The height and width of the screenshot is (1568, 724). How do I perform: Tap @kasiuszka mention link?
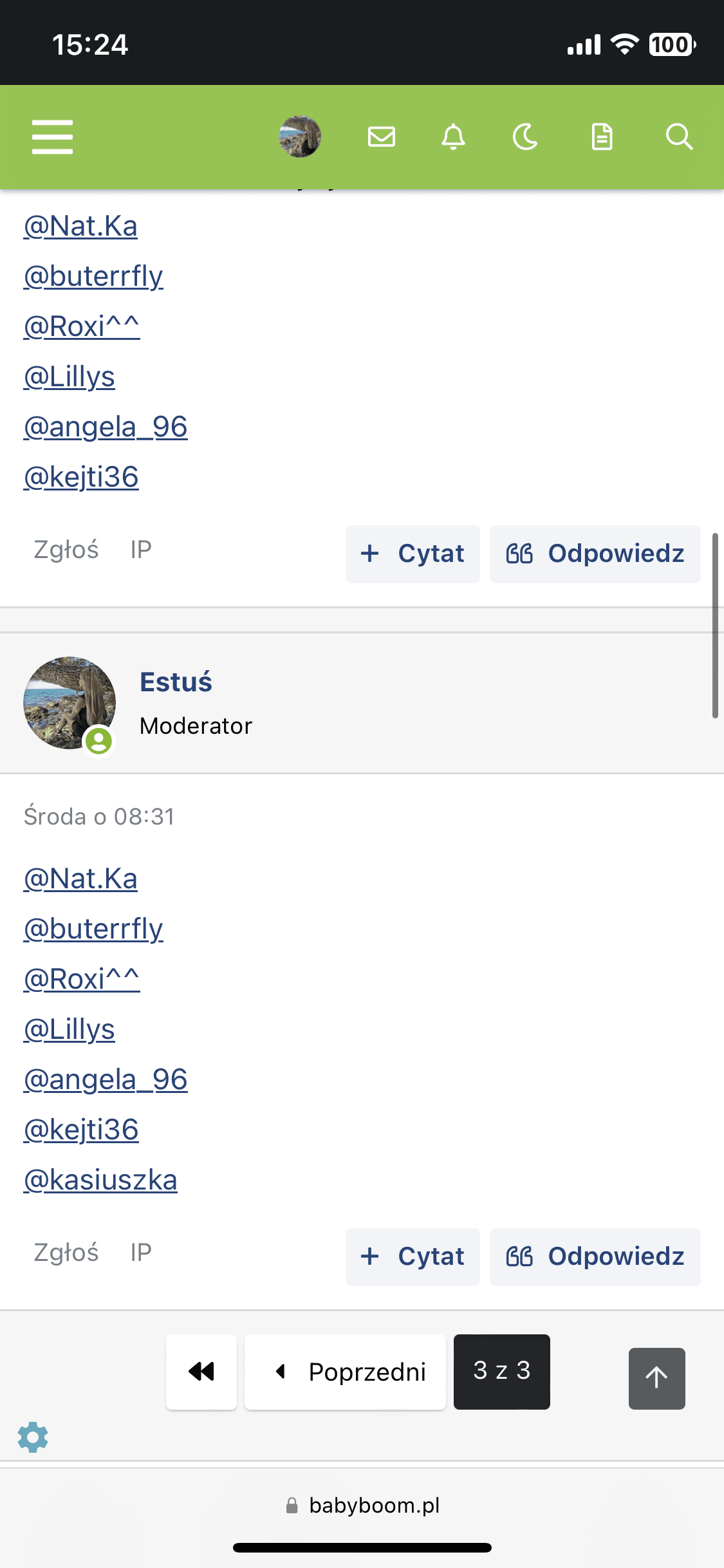[x=100, y=1180]
